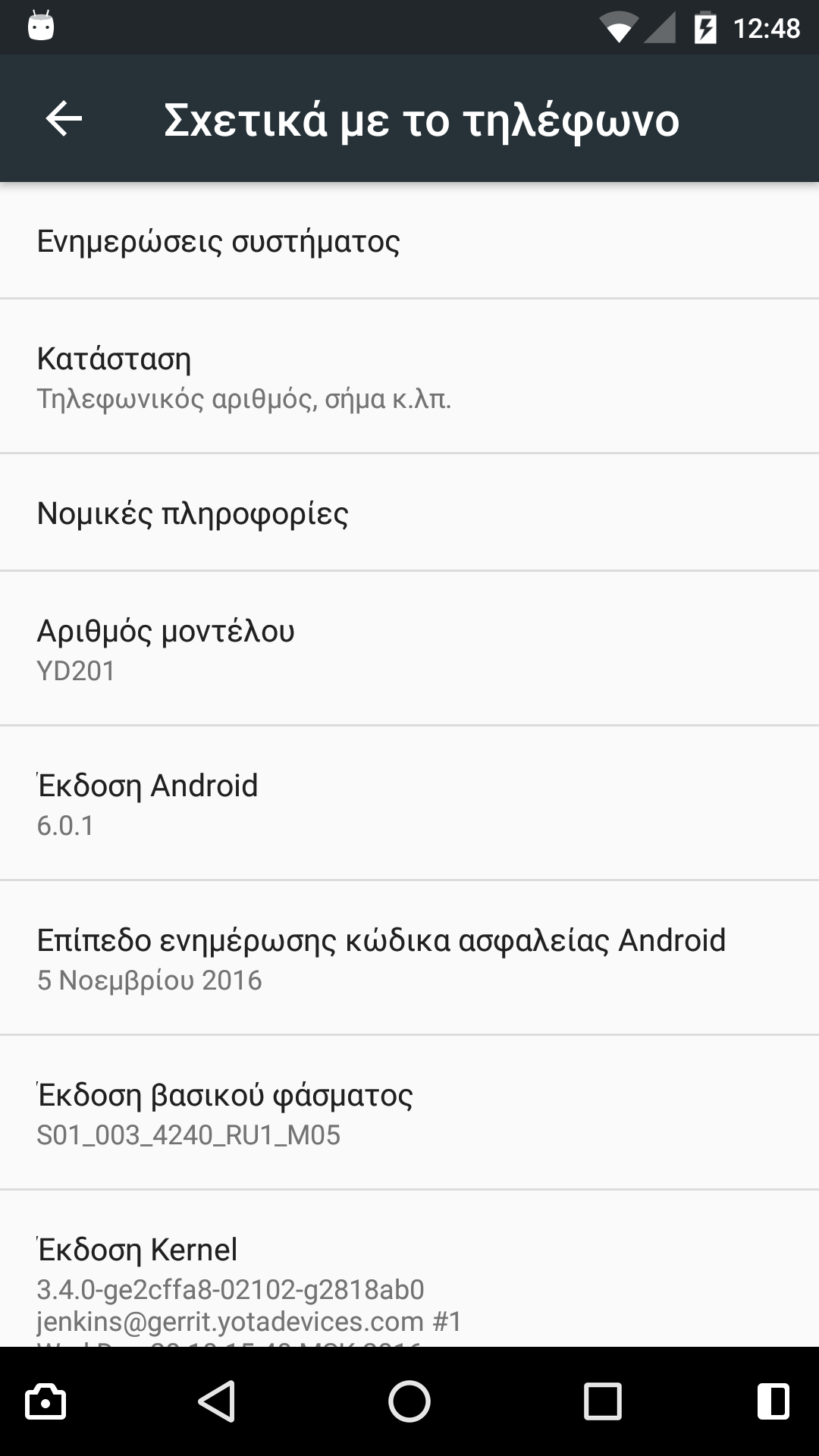Tap the camera icon in navigation bar
Image resolution: width=819 pixels, height=1456 pixels.
click(45, 1401)
